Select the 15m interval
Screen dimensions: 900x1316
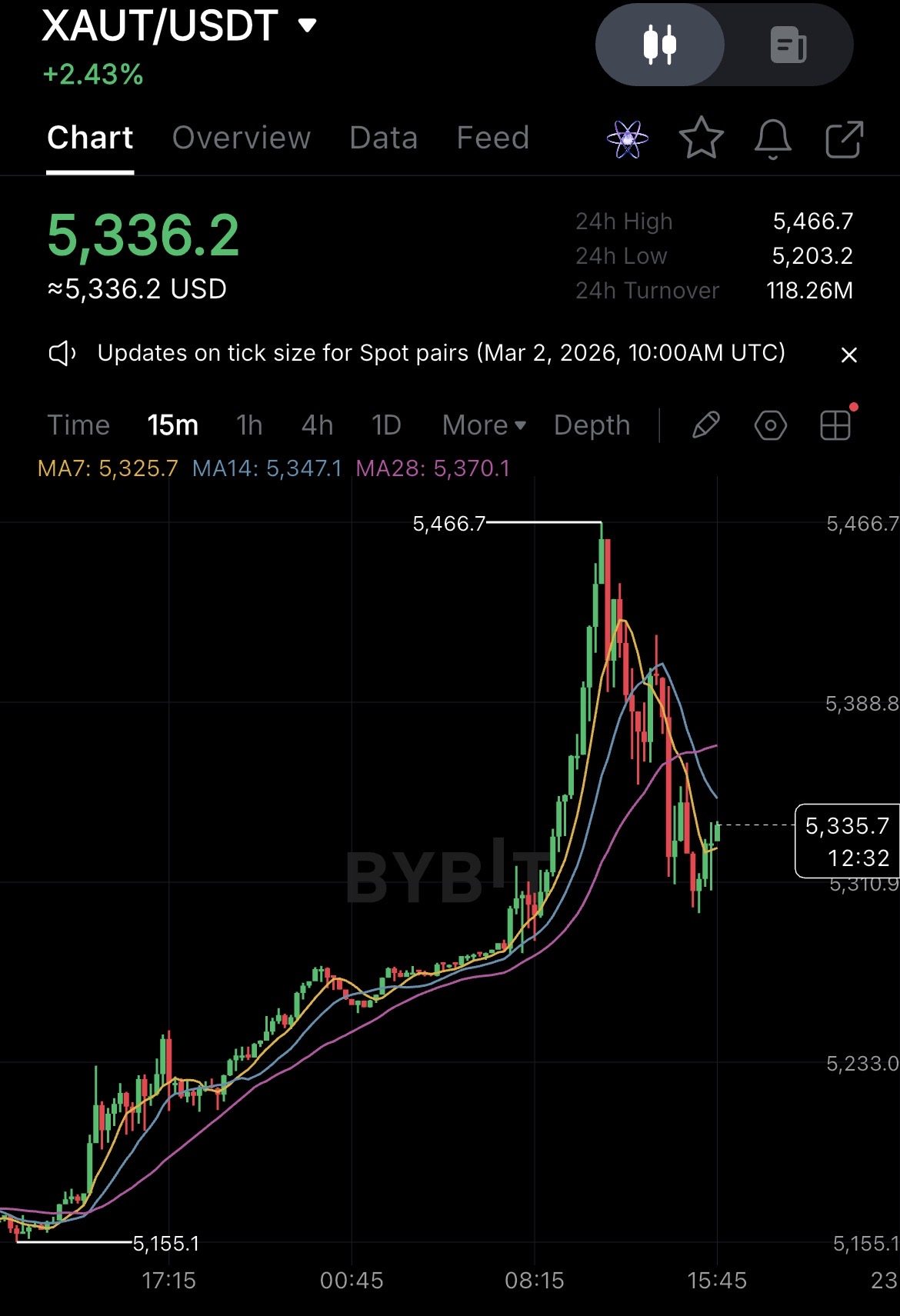[173, 425]
